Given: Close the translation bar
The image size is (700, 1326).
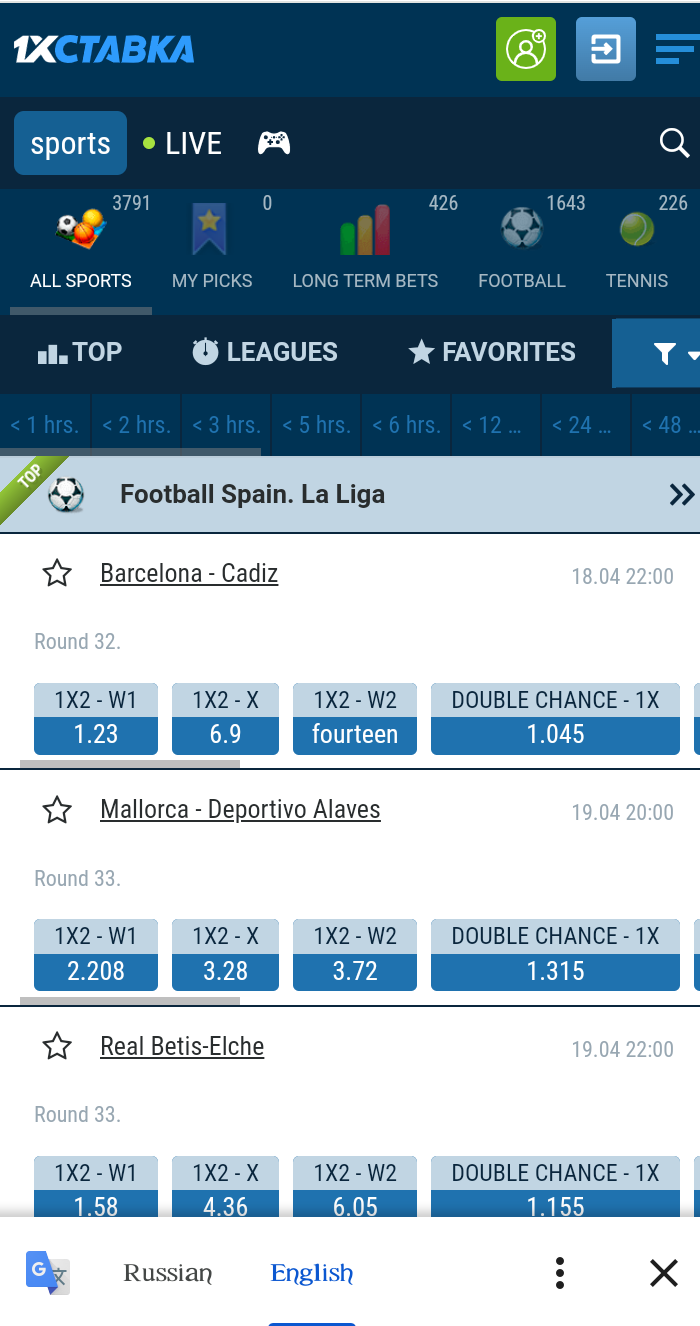Looking at the screenshot, I should [x=664, y=1273].
